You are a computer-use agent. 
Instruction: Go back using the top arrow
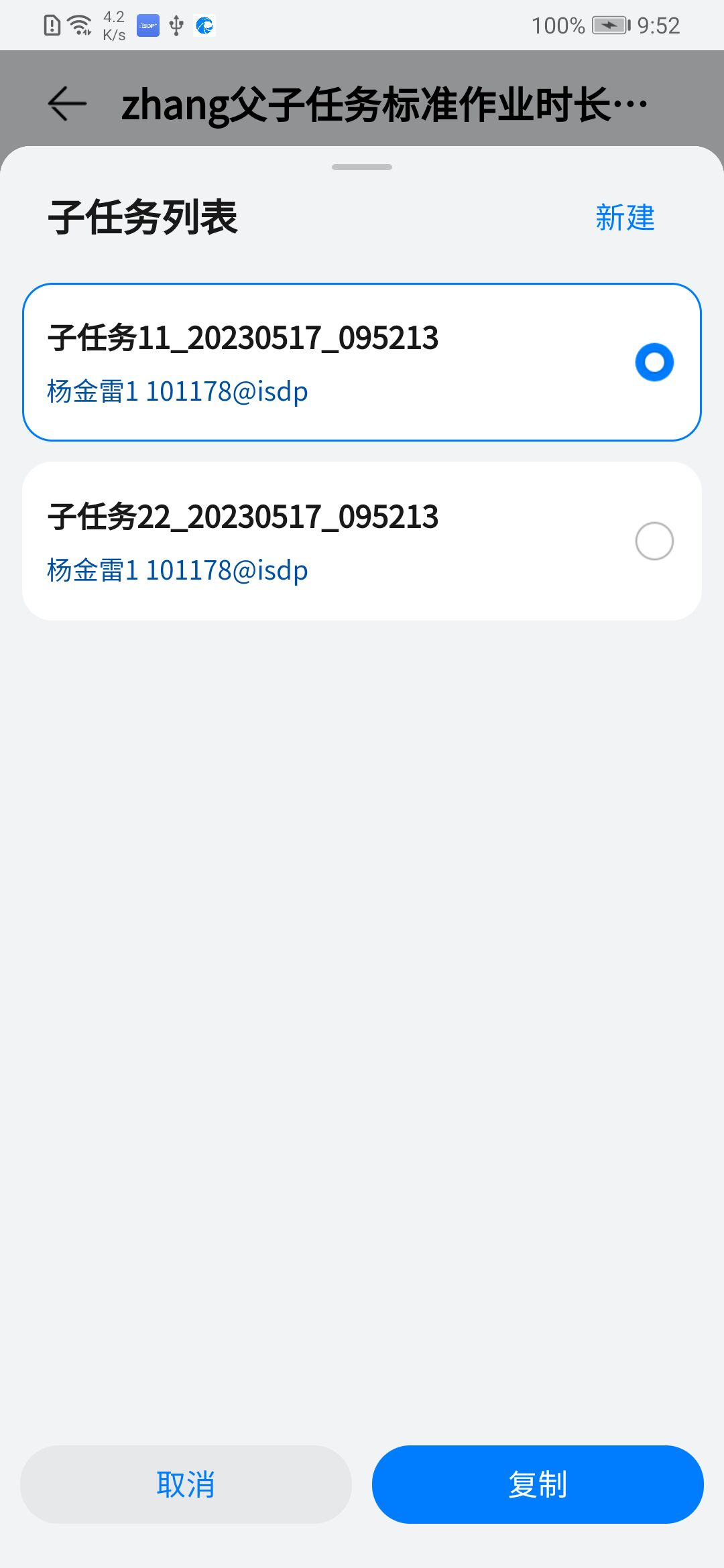[67, 104]
